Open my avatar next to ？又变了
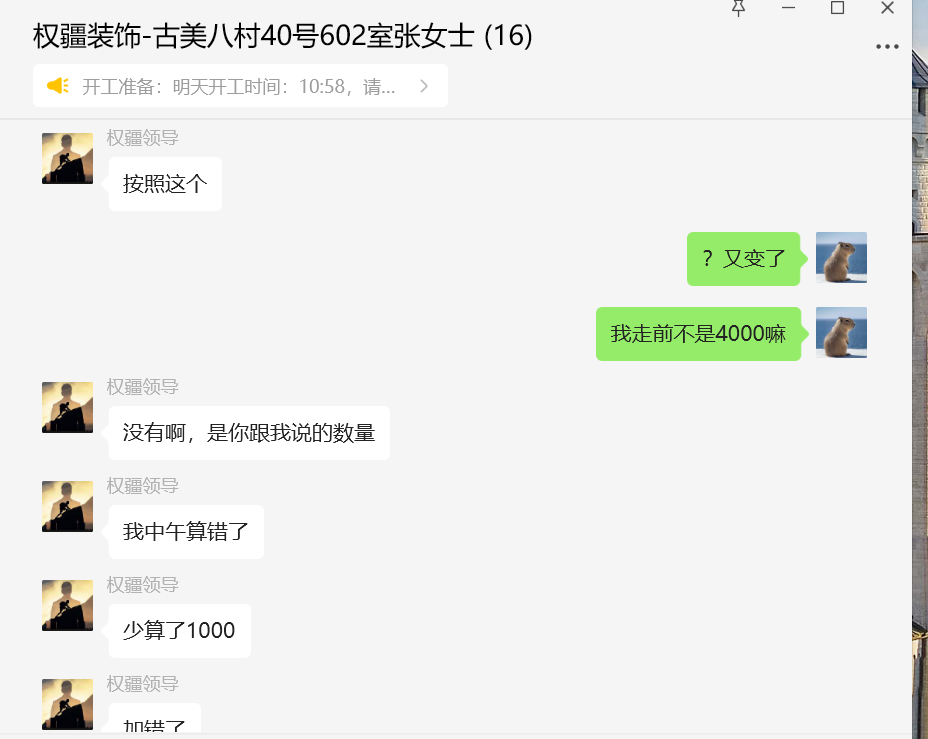 click(x=841, y=258)
